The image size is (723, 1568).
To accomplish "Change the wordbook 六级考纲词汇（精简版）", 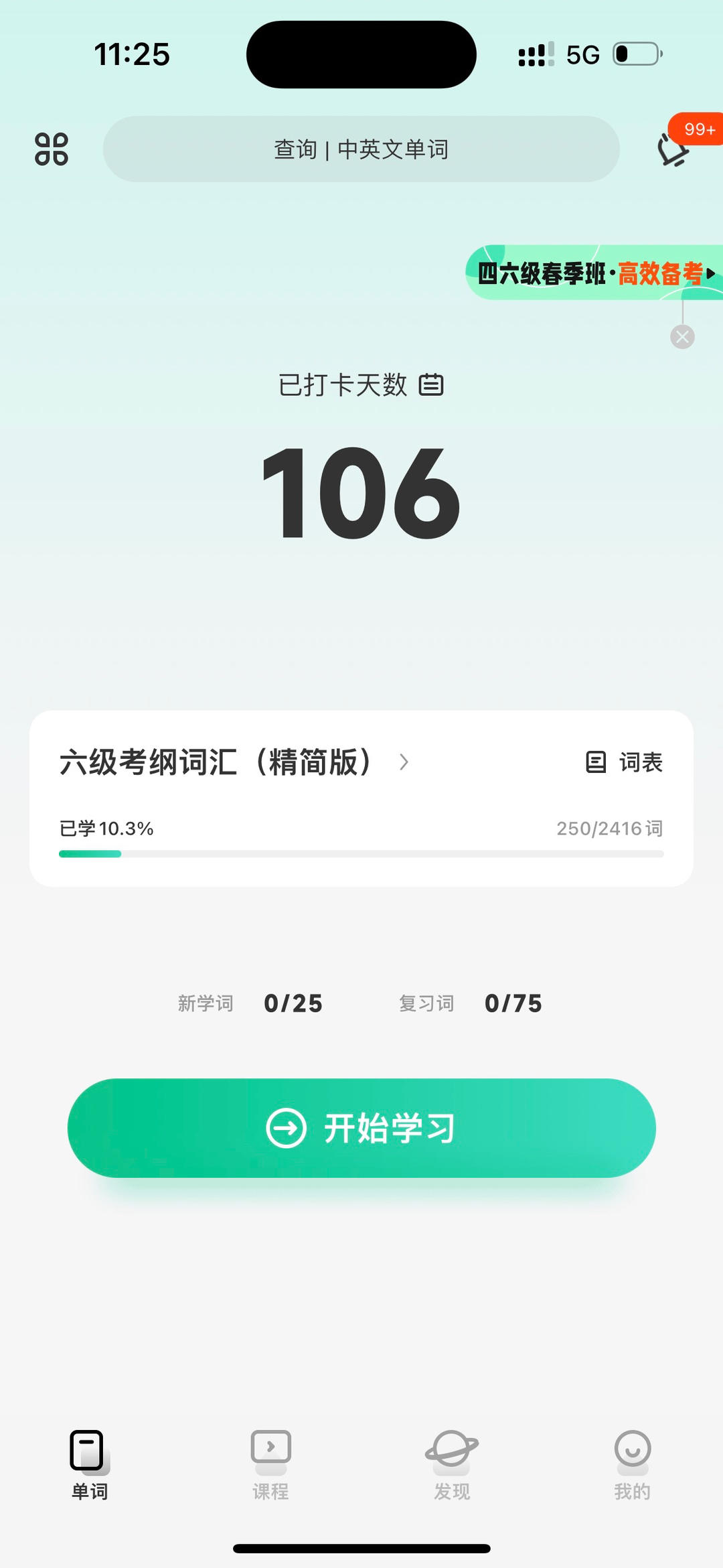I will (234, 762).
